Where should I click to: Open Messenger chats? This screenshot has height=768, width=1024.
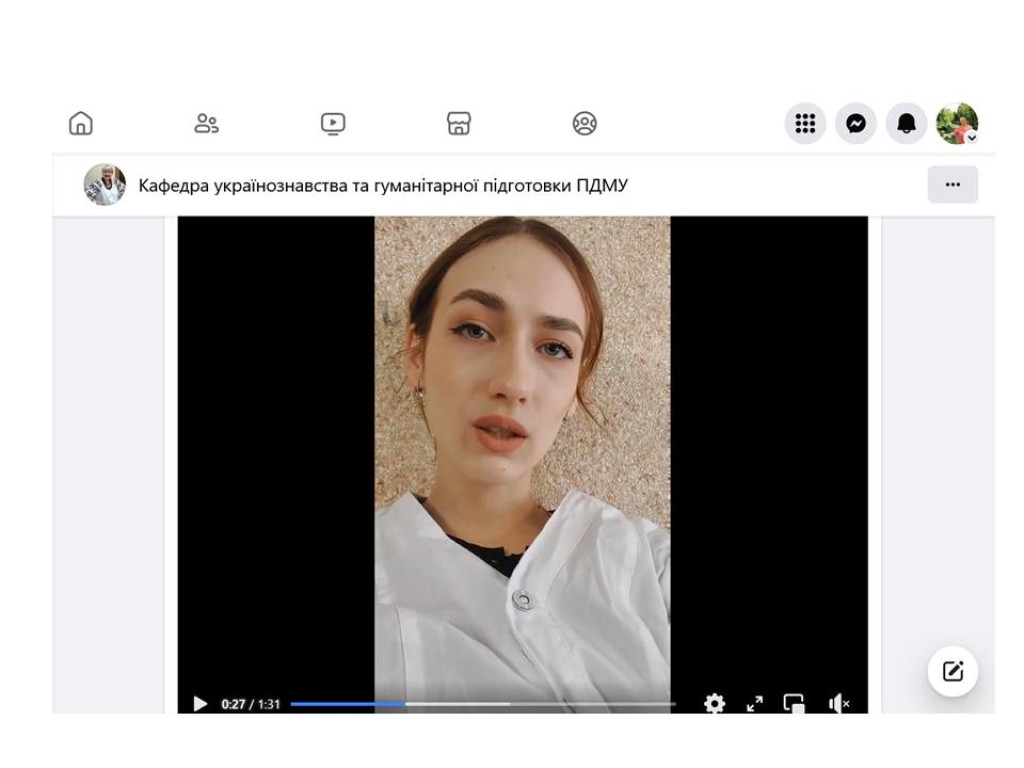(856, 123)
